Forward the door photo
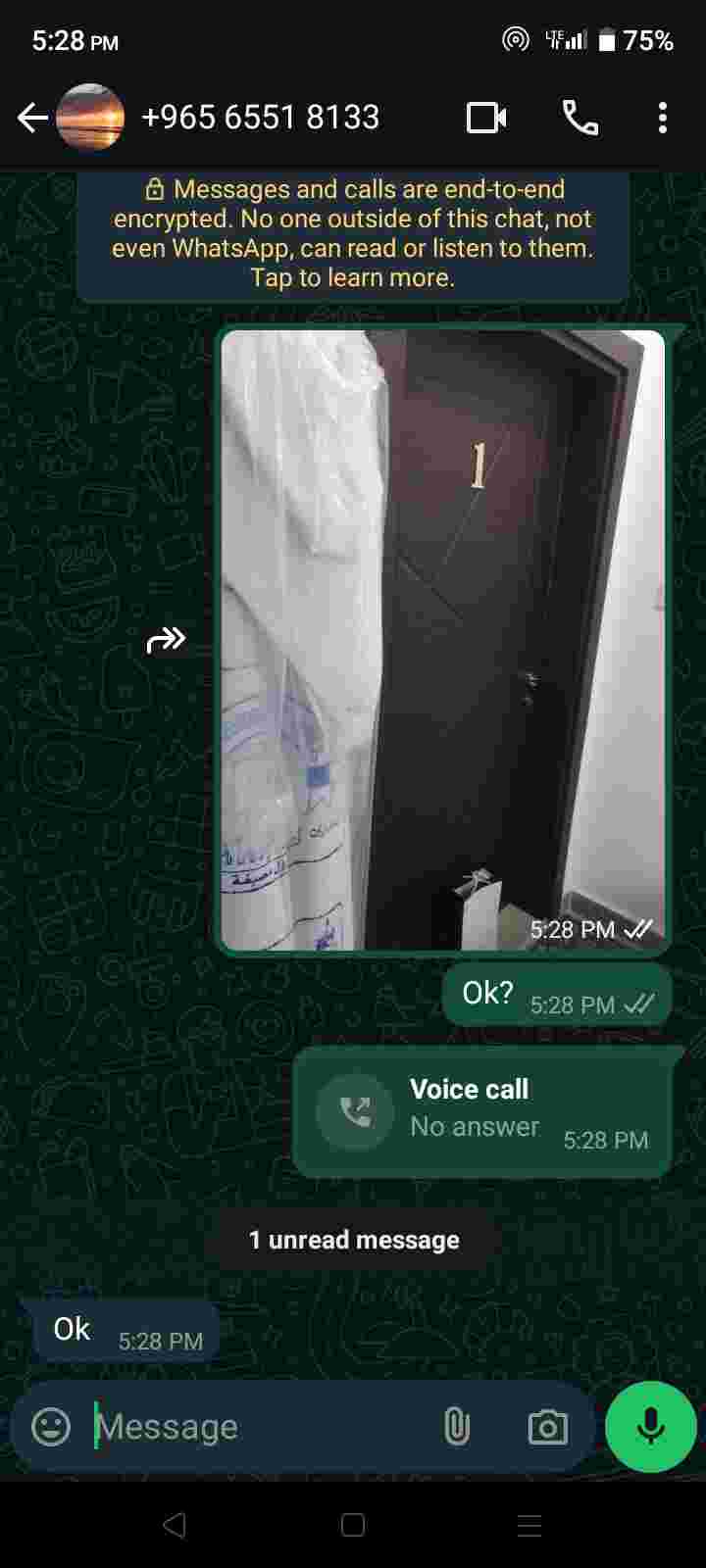 click(166, 640)
